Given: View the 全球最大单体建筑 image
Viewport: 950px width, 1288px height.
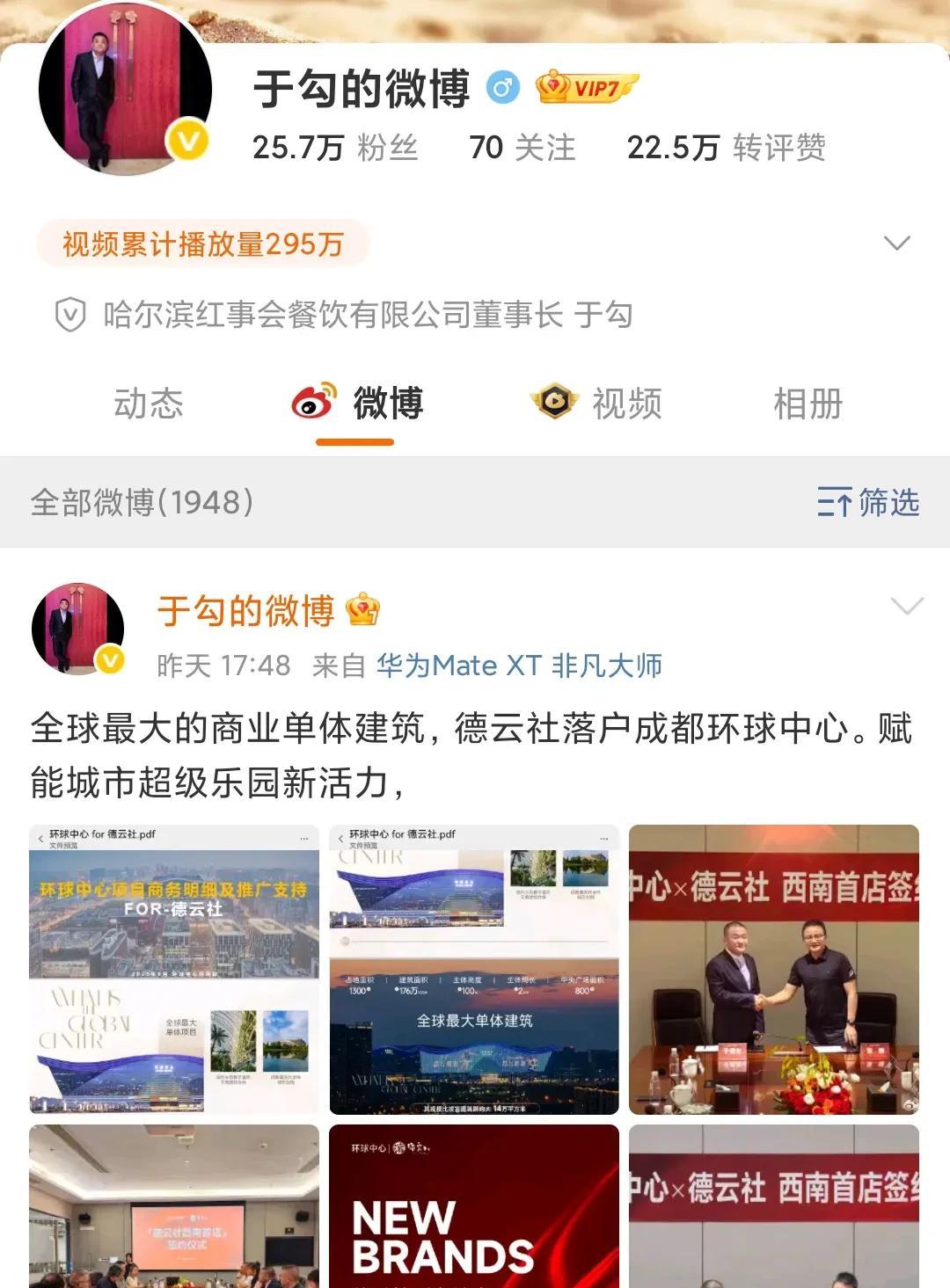Looking at the screenshot, I should (474, 969).
